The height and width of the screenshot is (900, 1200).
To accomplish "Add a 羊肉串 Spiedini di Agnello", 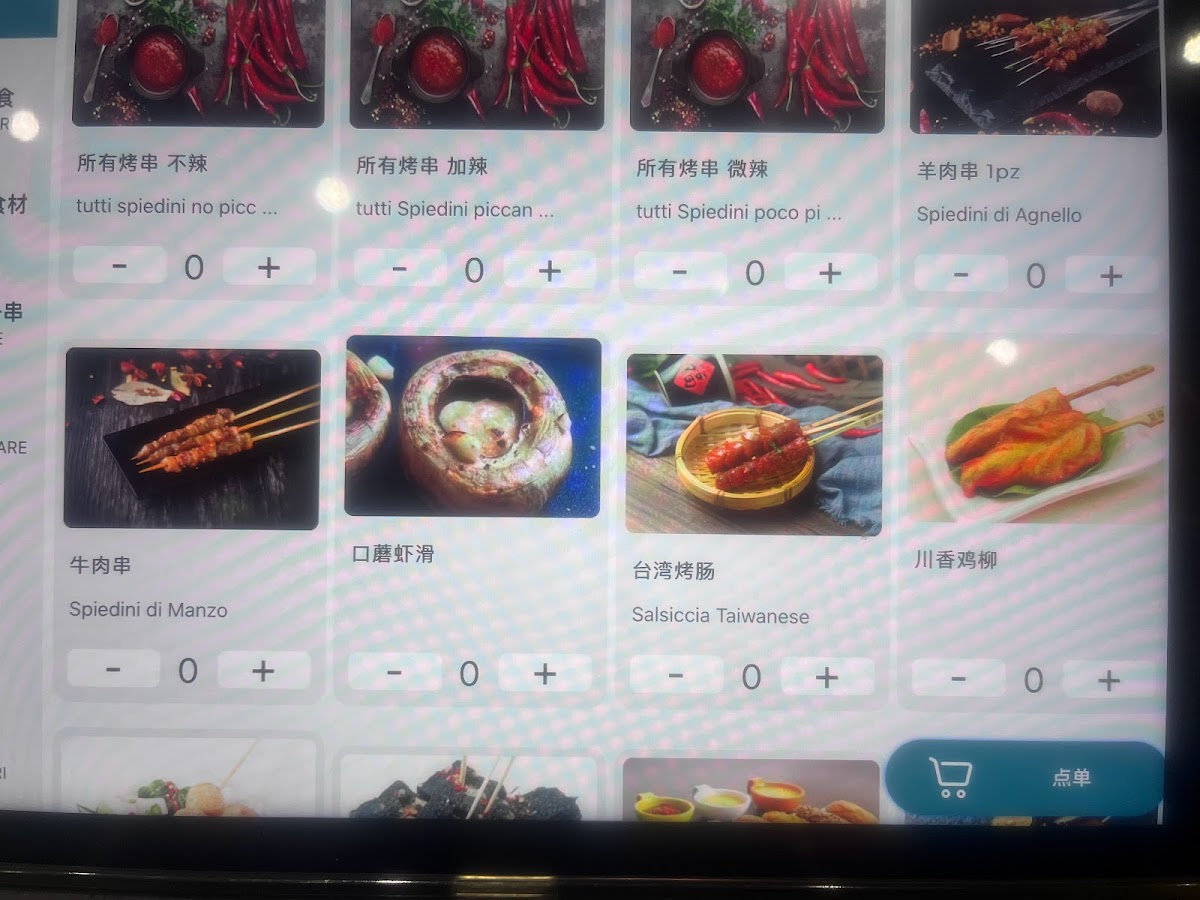I will click(1111, 275).
